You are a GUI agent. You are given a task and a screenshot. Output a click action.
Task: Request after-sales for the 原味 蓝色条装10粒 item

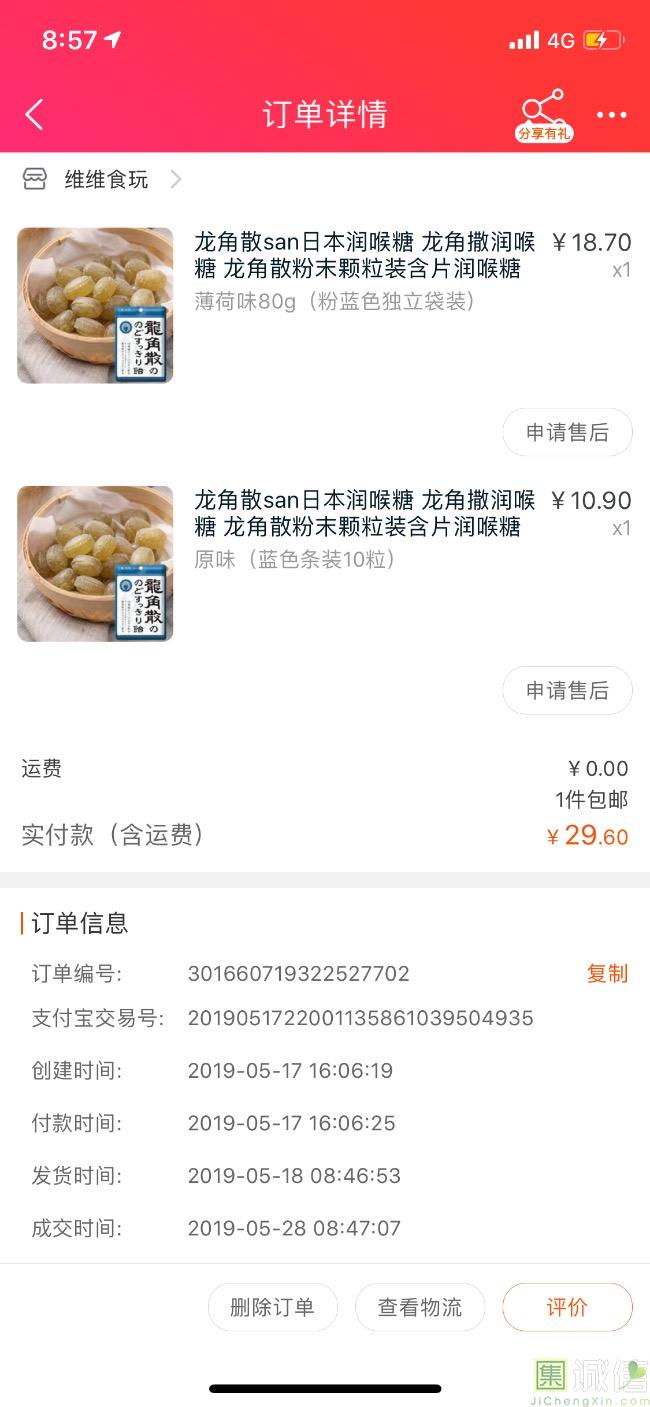567,690
